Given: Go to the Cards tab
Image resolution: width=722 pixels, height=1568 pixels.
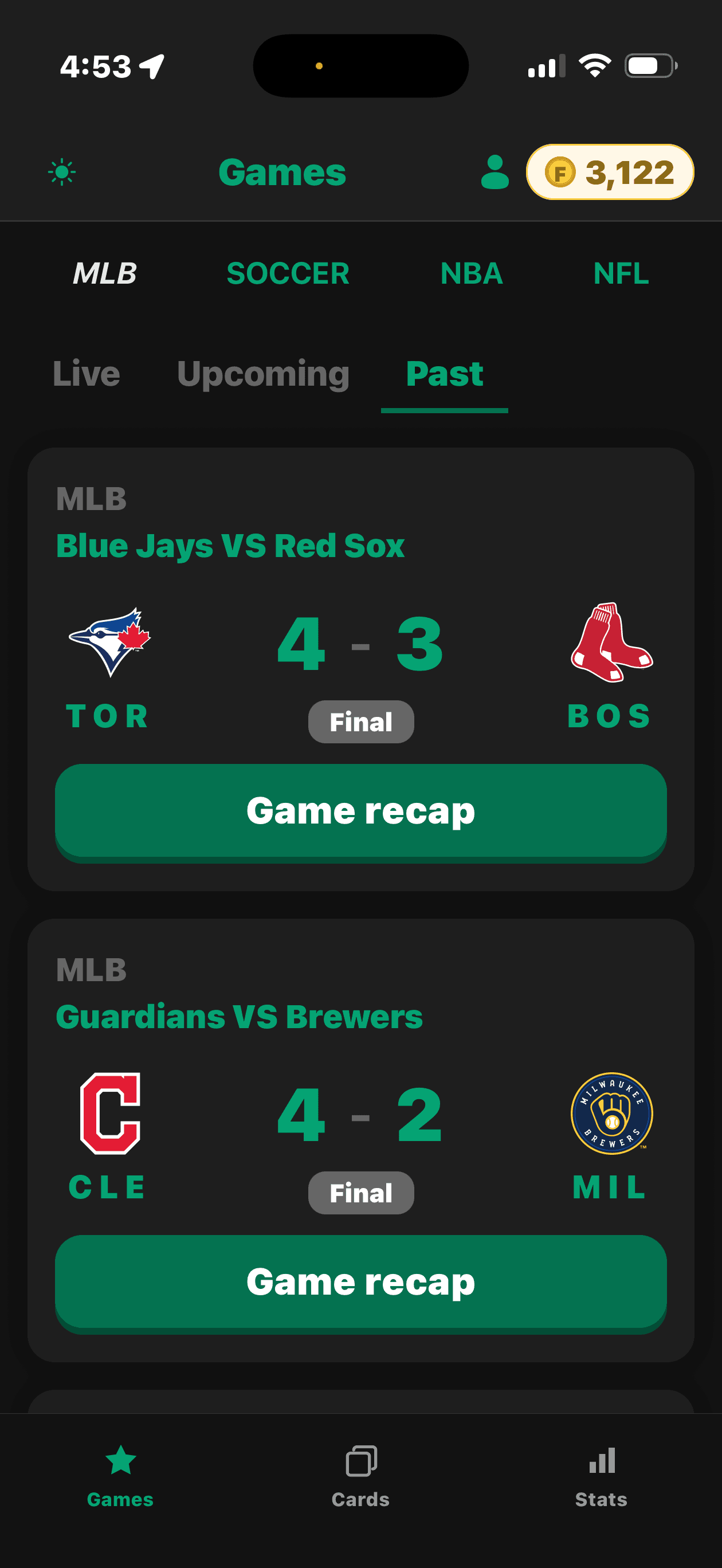Looking at the screenshot, I should (x=360, y=1476).
